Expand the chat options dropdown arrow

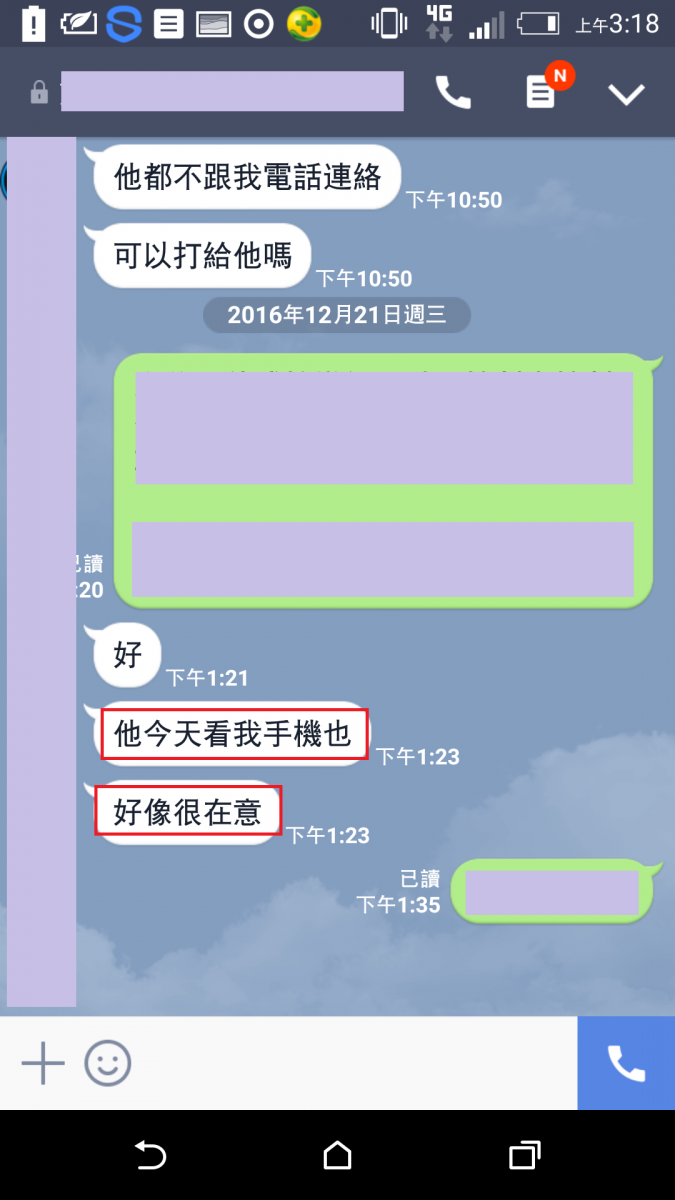click(627, 94)
